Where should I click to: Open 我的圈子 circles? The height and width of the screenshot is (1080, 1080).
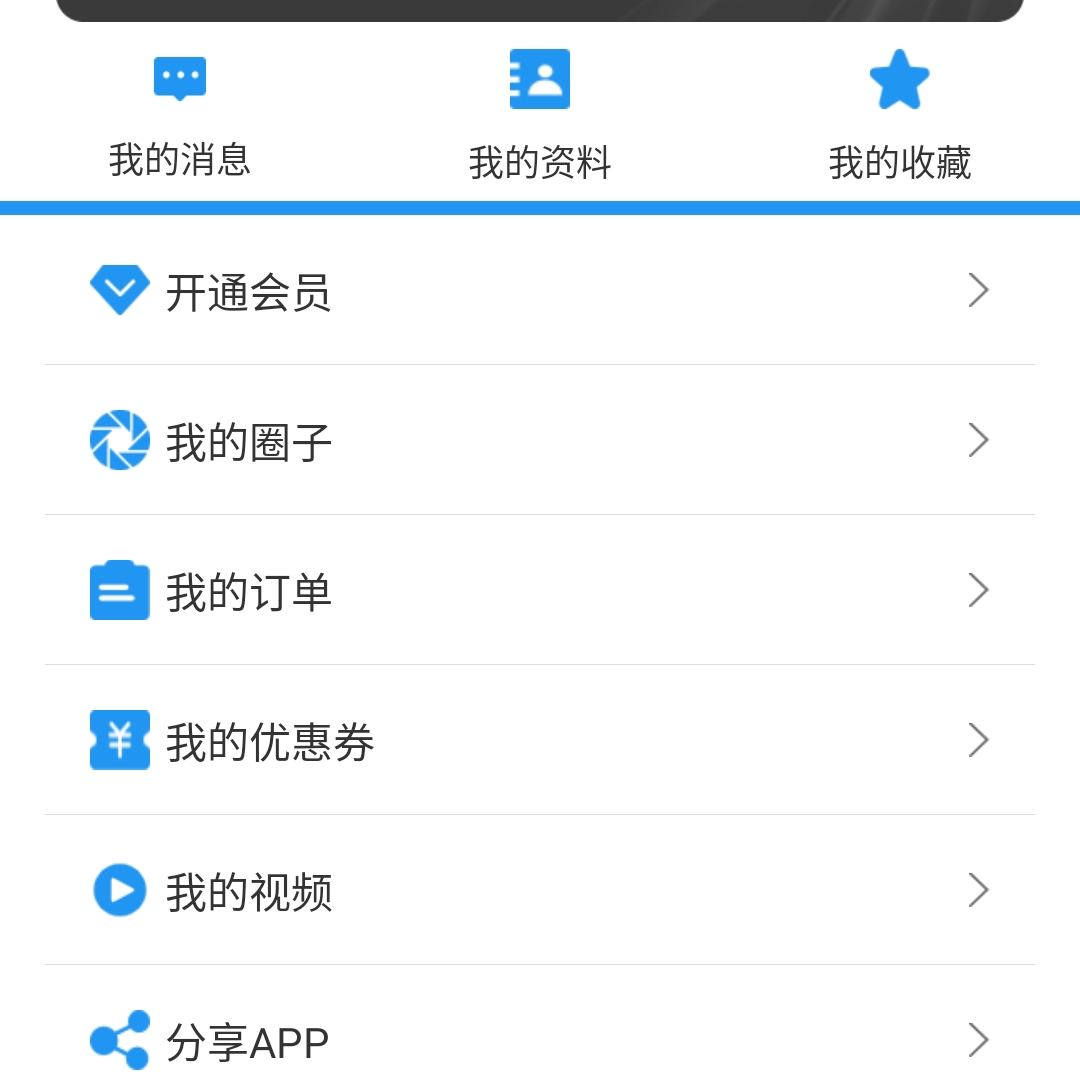pyautogui.click(x=540, y=441)
